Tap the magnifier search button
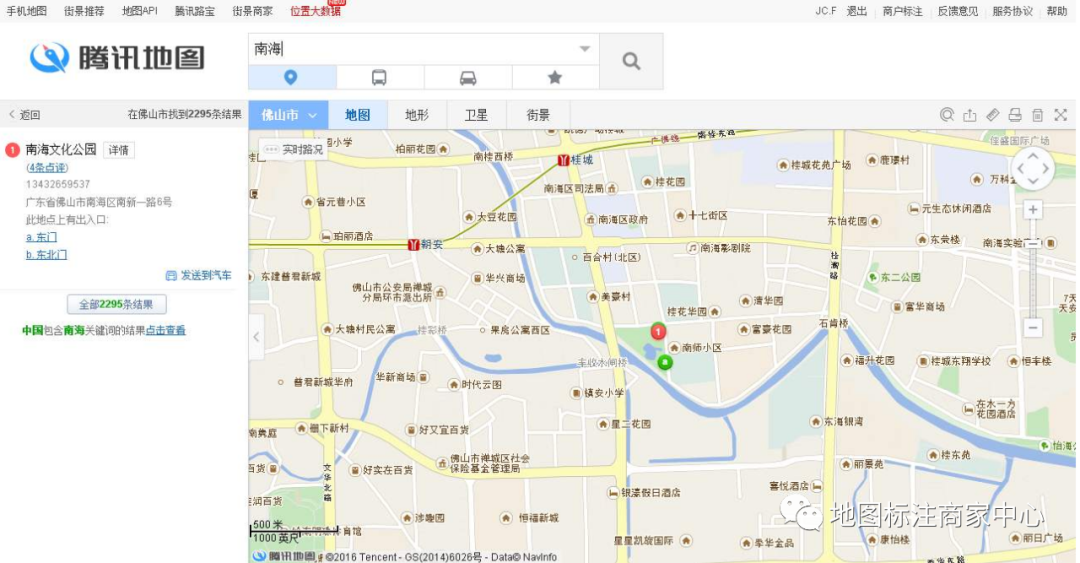 coord(631,61)
